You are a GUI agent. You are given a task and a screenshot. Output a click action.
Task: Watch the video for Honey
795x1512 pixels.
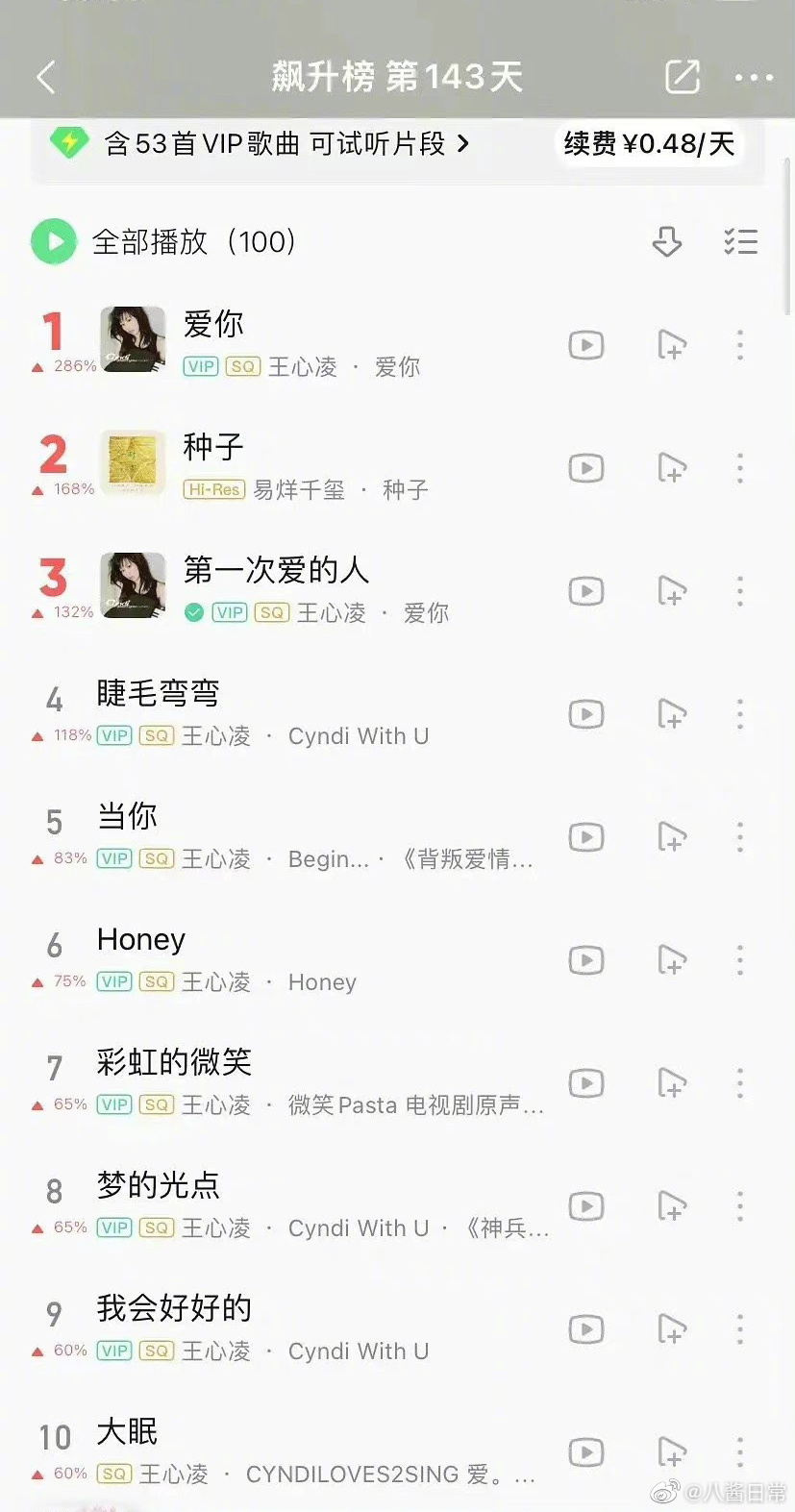tap(586, 960)
